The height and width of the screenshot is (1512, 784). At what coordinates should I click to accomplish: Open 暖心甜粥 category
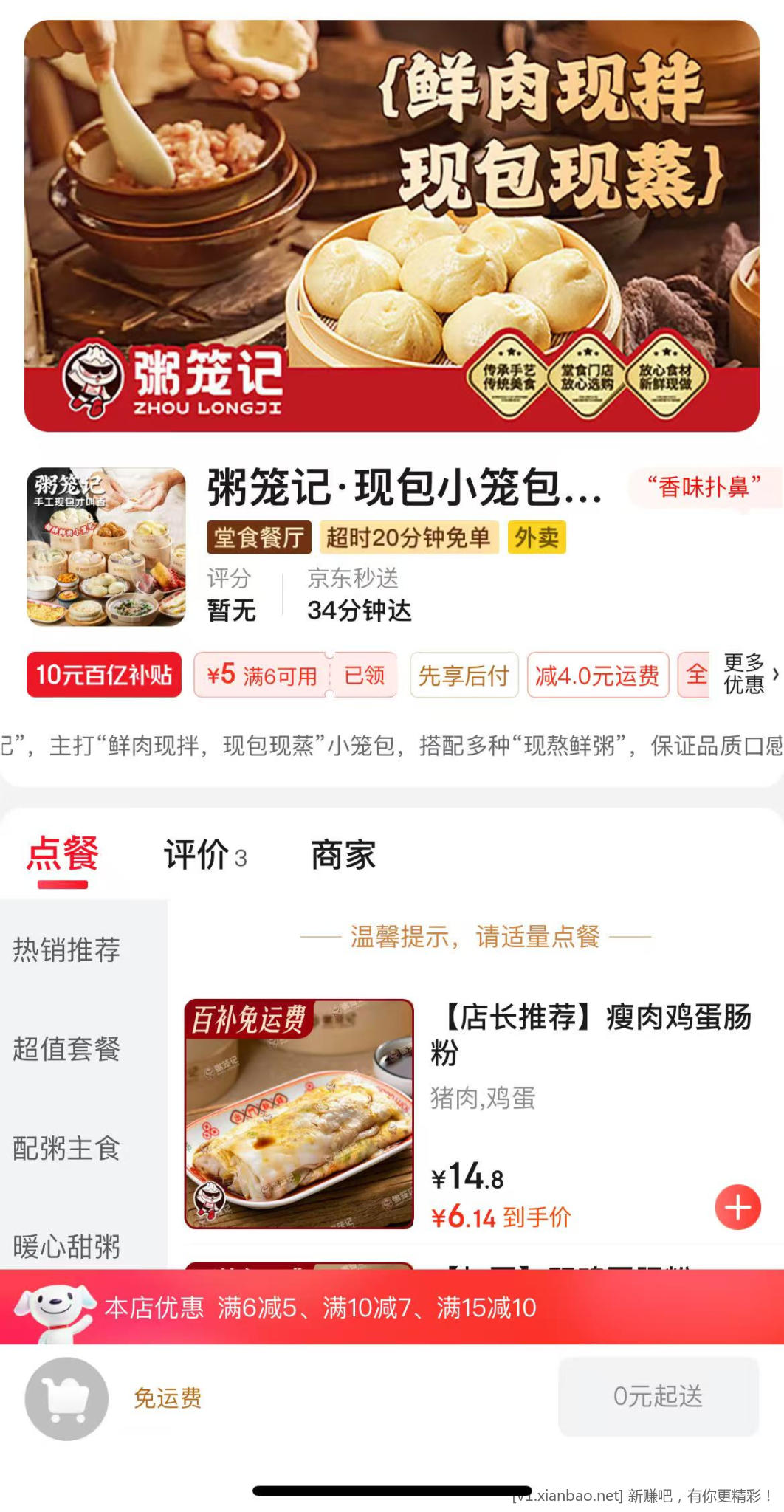66,1246
